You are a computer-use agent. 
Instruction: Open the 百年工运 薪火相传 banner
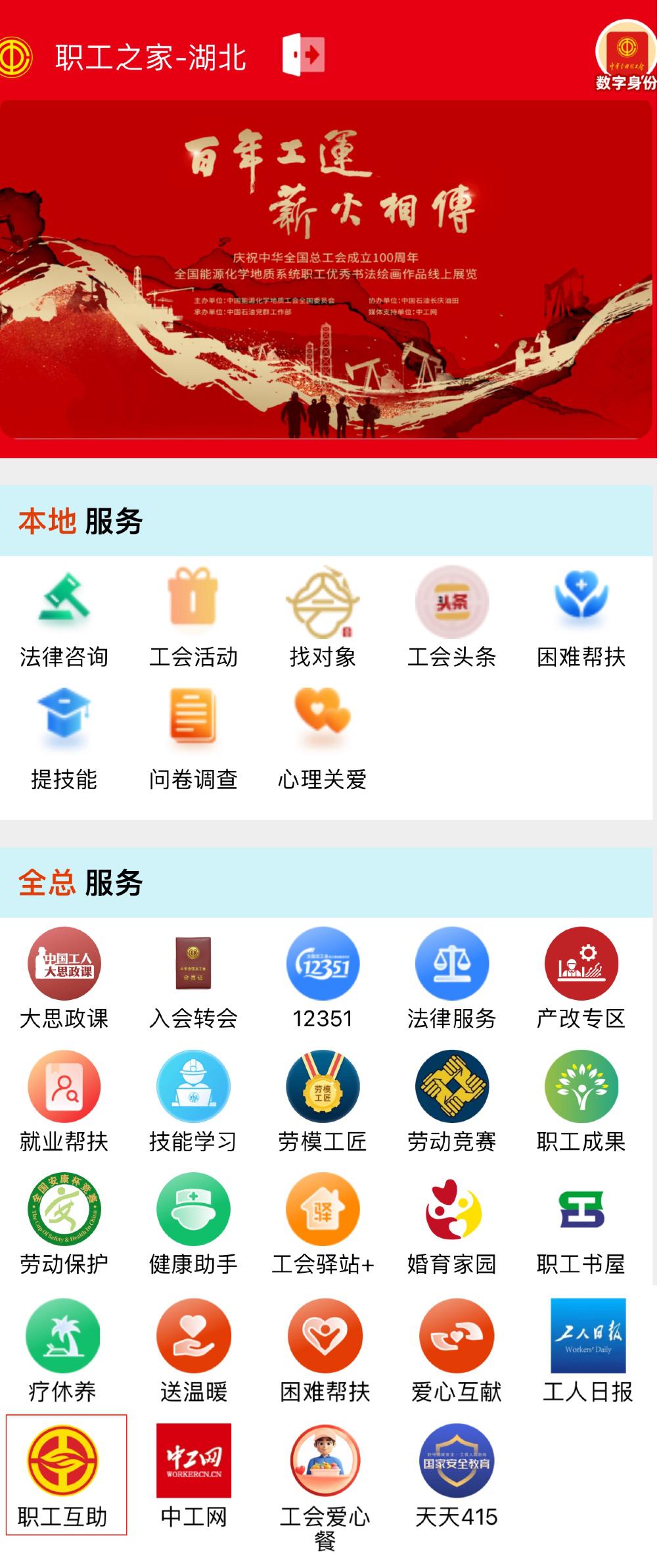point(327,270)
